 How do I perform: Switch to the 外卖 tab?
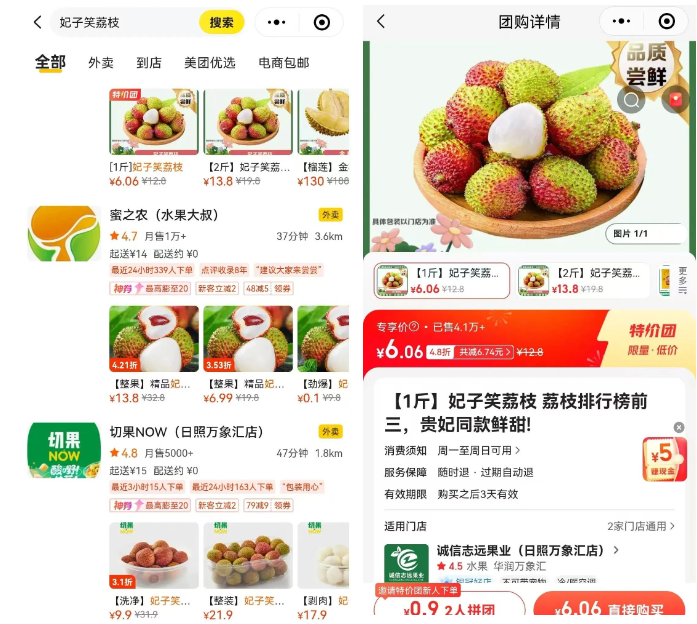(101, 62)
